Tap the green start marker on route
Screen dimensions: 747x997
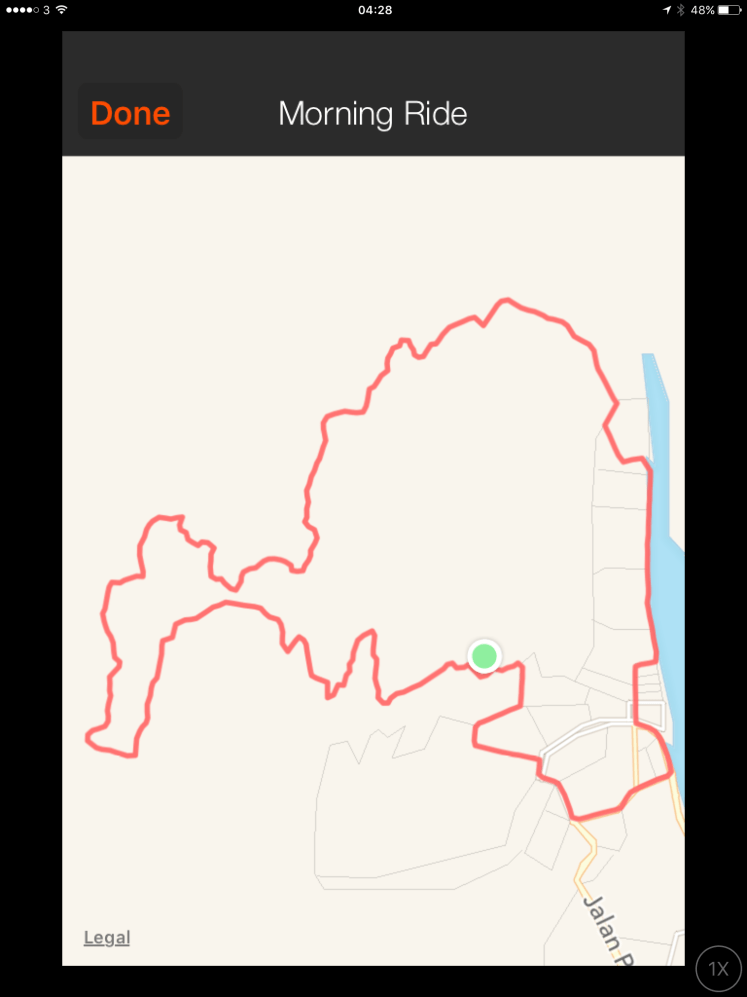484,656
